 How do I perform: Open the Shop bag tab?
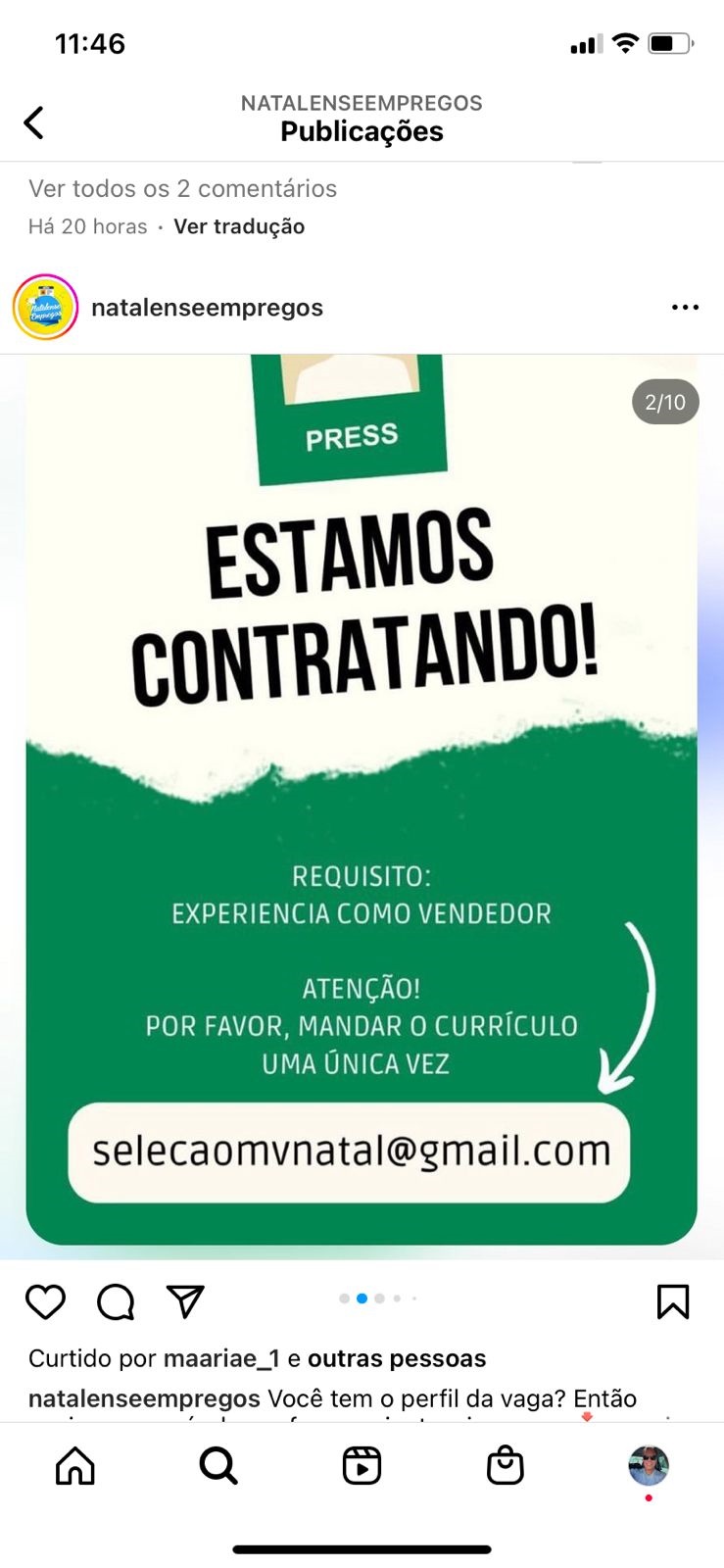[x=506, y=1466]
